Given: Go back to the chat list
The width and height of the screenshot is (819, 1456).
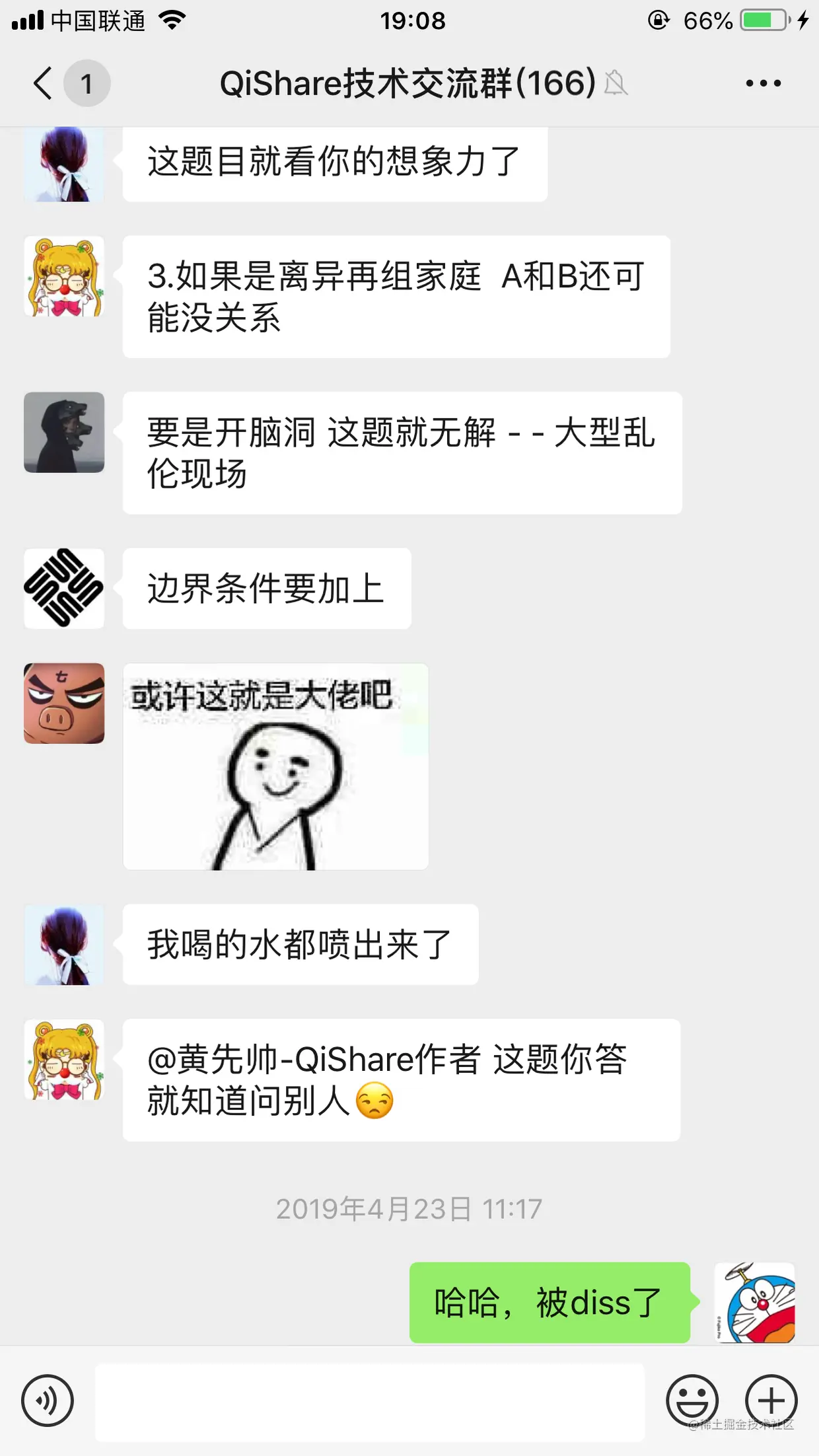Looking at the screenshot, I should coord(44,83).
